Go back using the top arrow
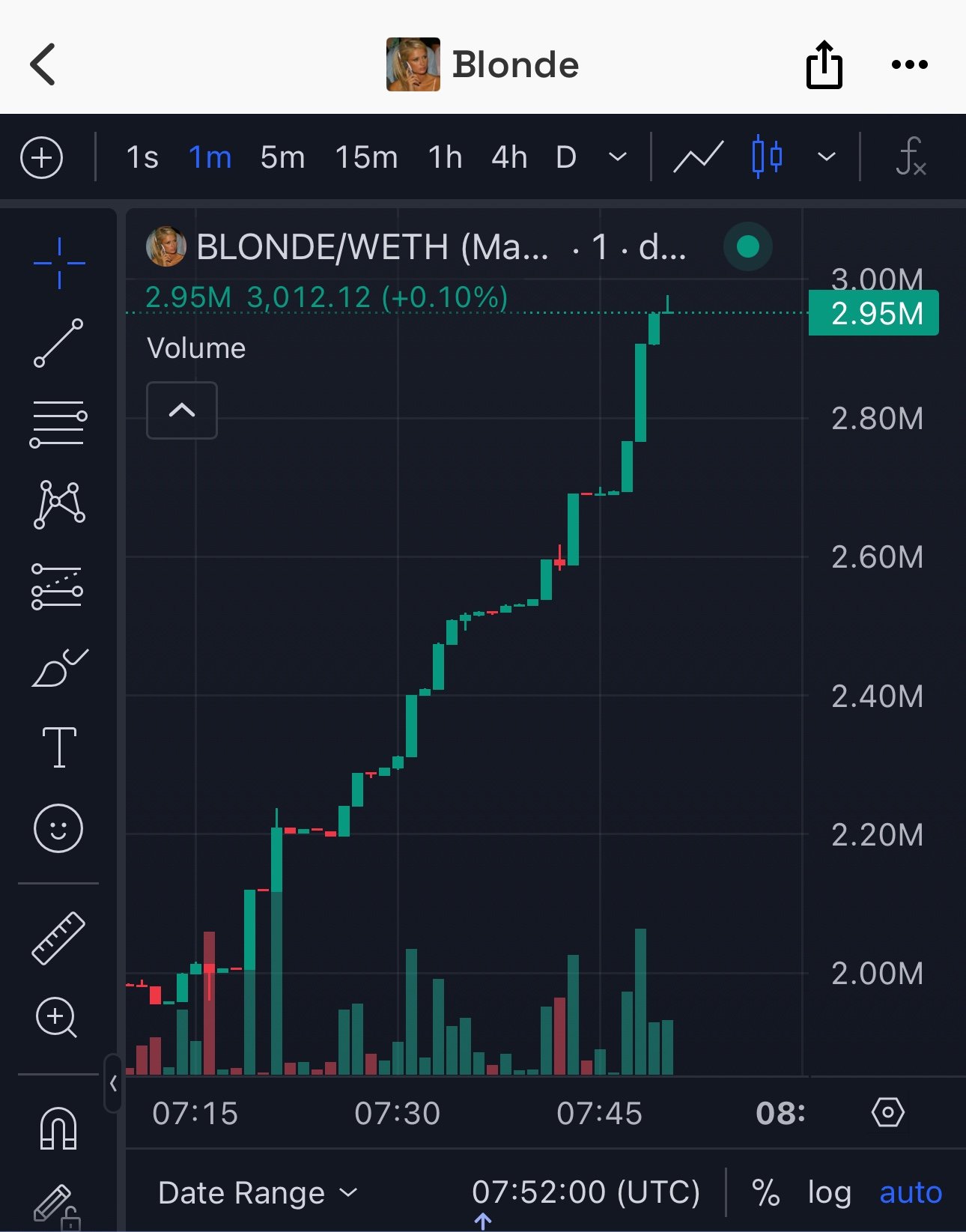Viewport: 966px width, 1232px height. 43,64
